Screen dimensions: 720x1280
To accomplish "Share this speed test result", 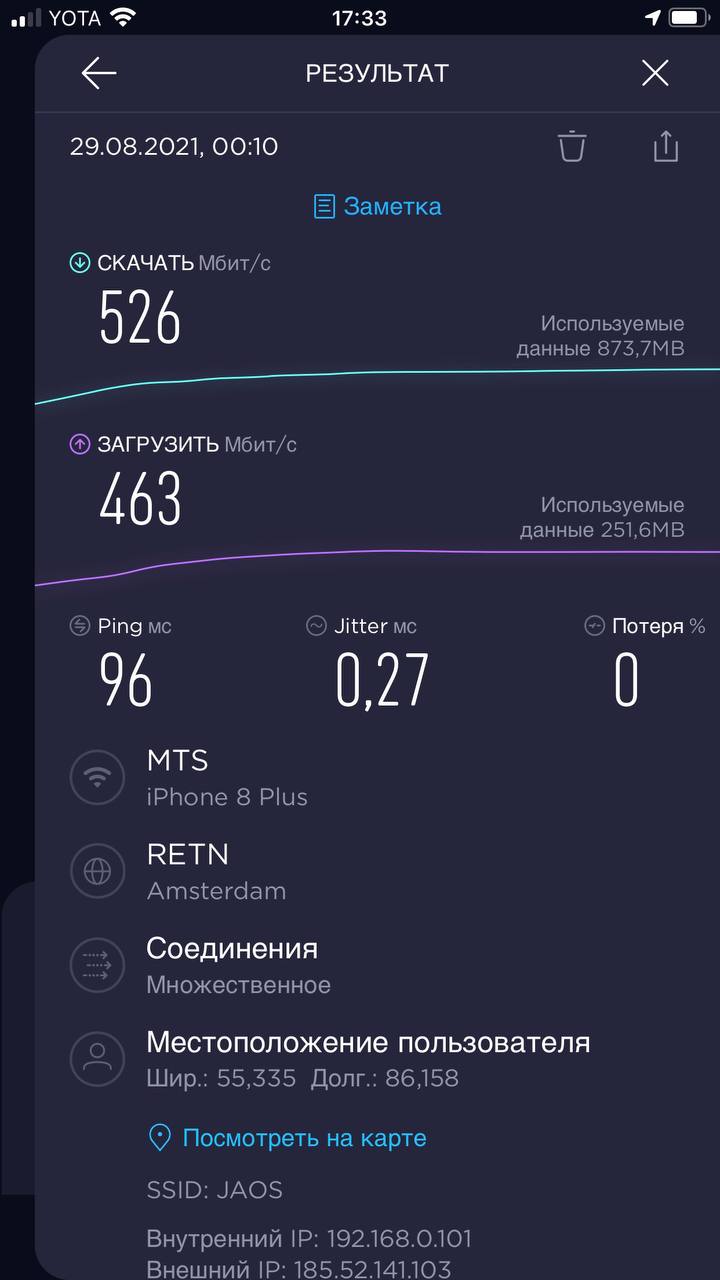I will coord(666,146).
